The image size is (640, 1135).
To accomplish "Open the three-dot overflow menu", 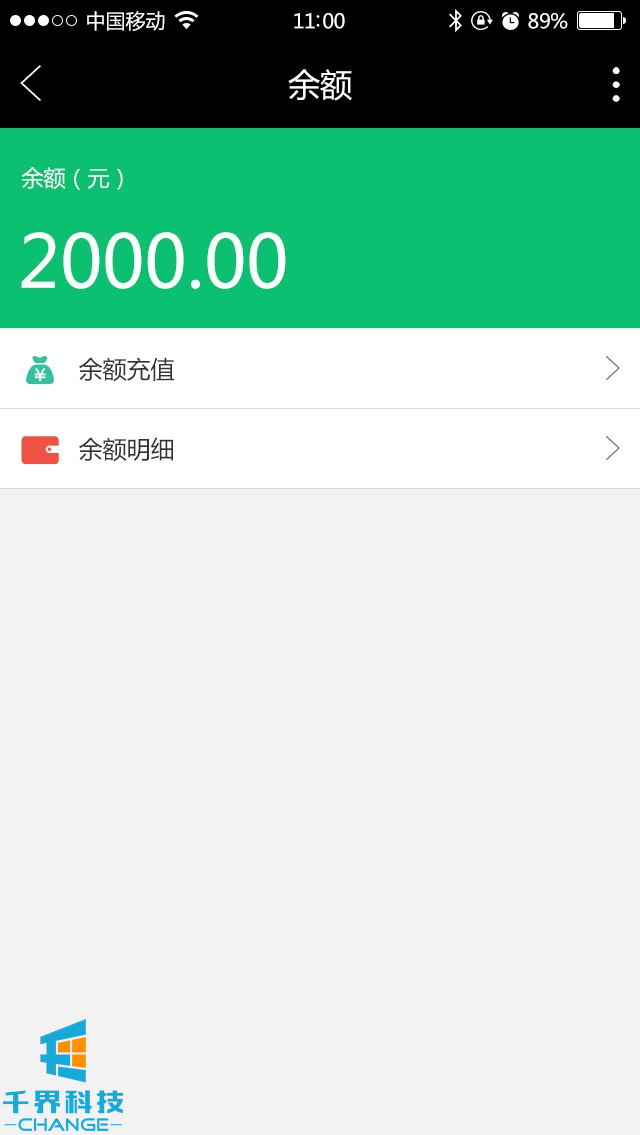I will click(x=615, y=85).
